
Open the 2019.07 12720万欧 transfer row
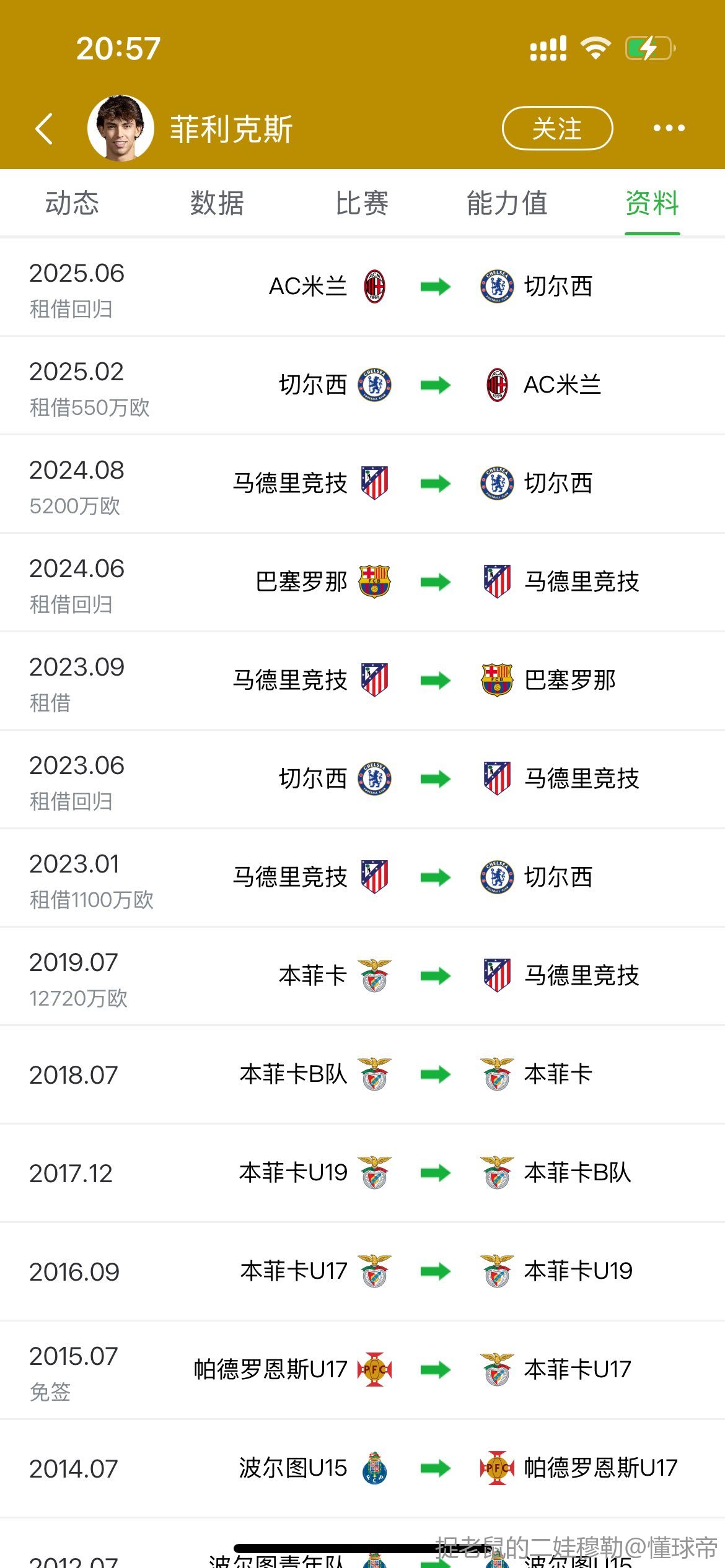pyautogui.click(x=362, y=977)
